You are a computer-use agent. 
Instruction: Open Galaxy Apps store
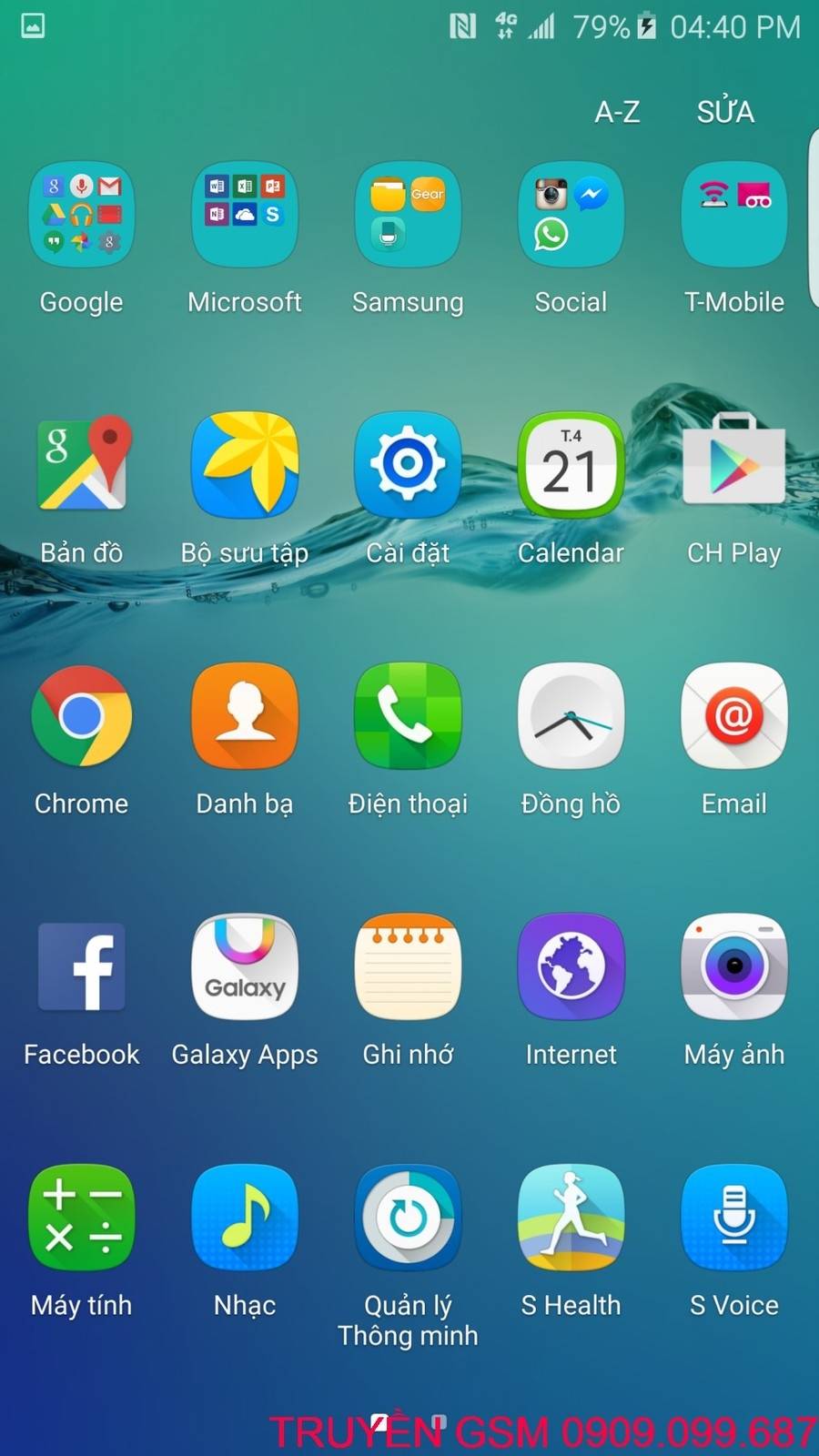tap(245, 966)
